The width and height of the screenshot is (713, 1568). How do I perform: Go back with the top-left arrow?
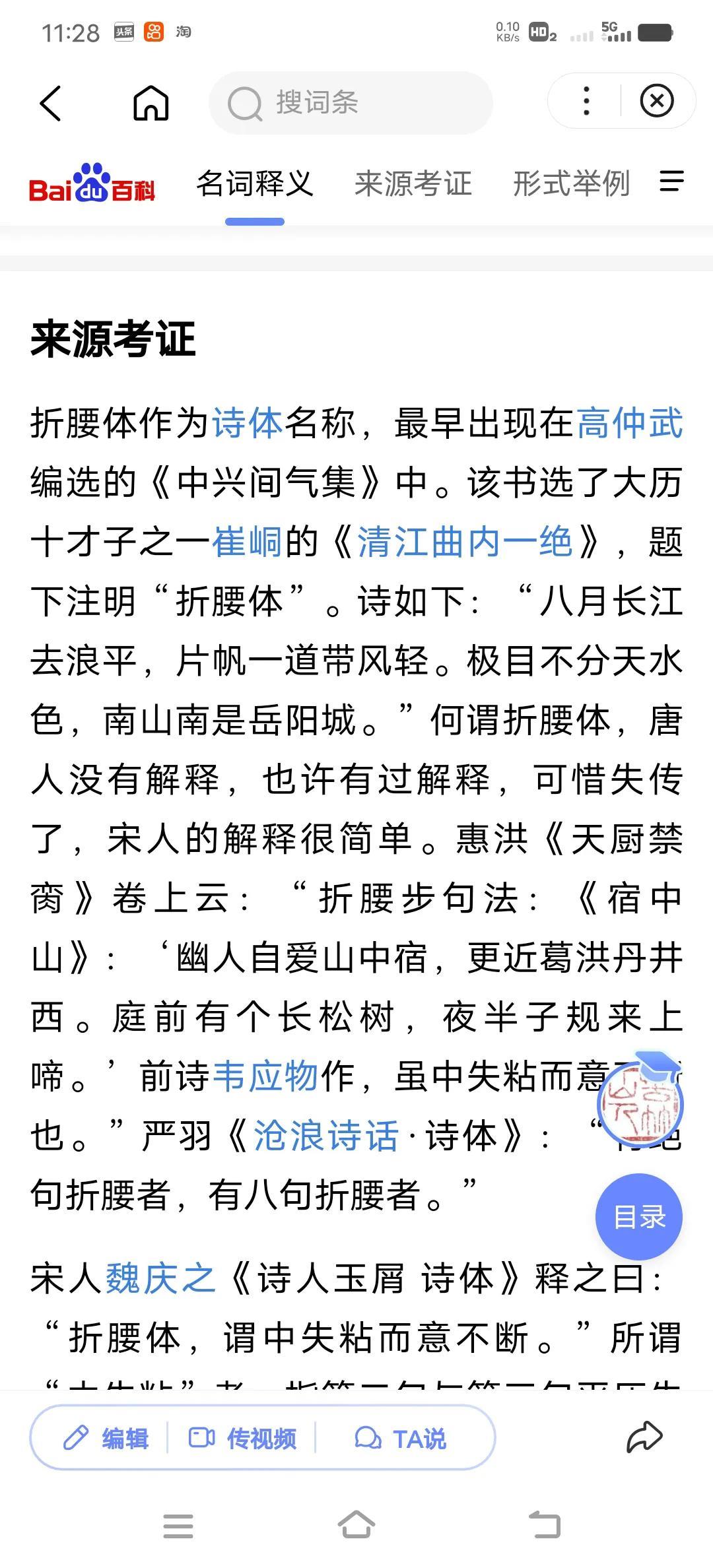(51, 103)
